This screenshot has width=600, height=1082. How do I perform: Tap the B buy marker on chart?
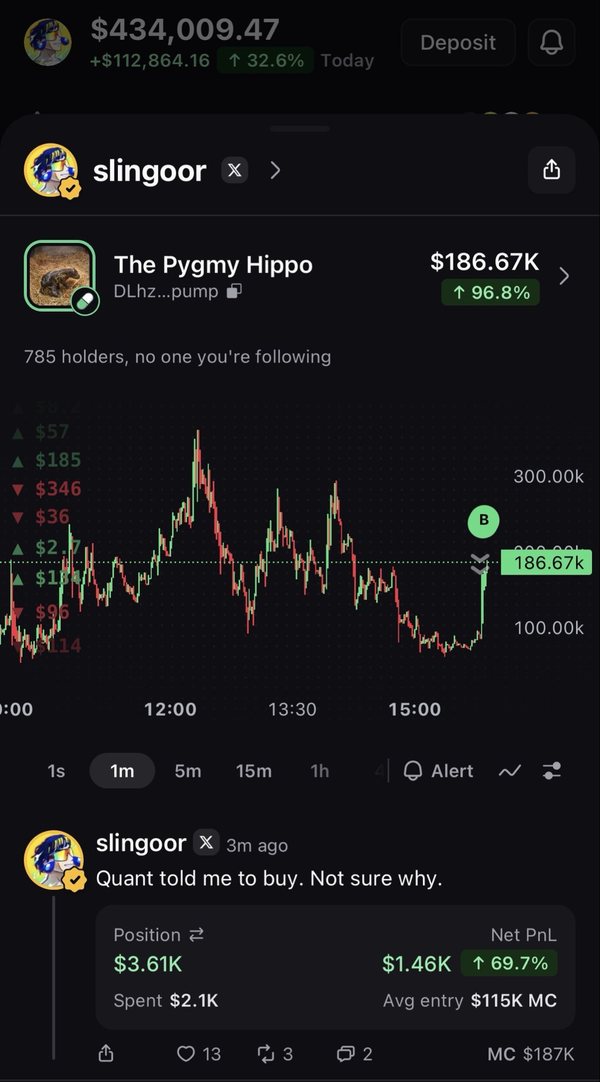(x=483, y=520)
